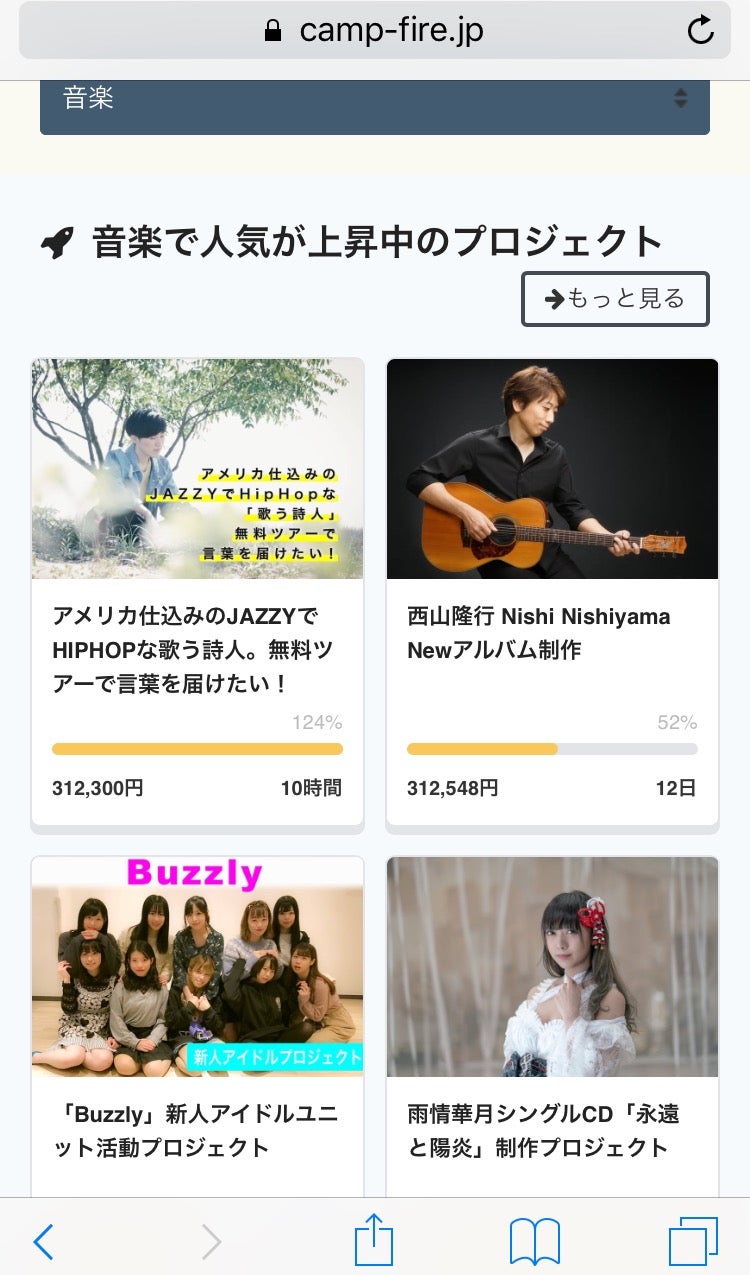The height and width of the screenshot is (1275, 750).
Task: Open Safari bookmarks
Action: [534, 1242]
